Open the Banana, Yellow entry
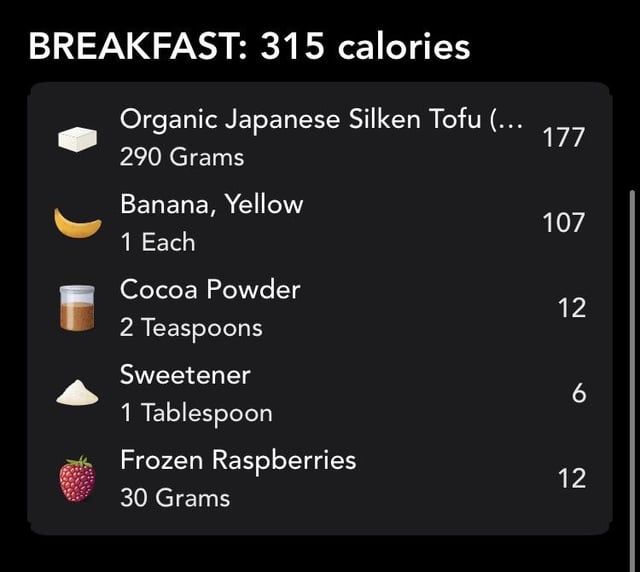The height and width of the screenshot is (572, 640). click(x=320, y=223)
